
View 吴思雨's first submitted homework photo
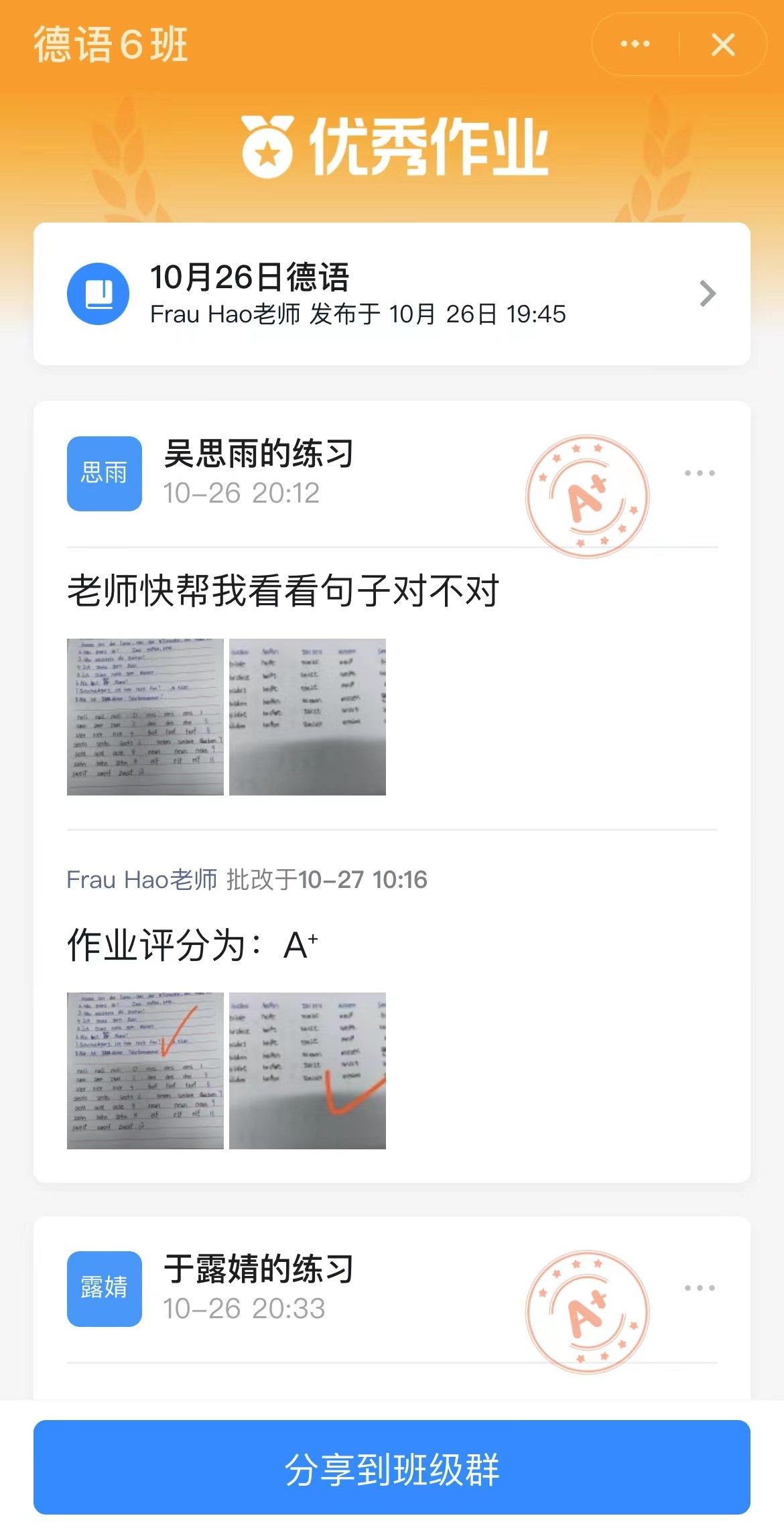(x=145, y=716)
